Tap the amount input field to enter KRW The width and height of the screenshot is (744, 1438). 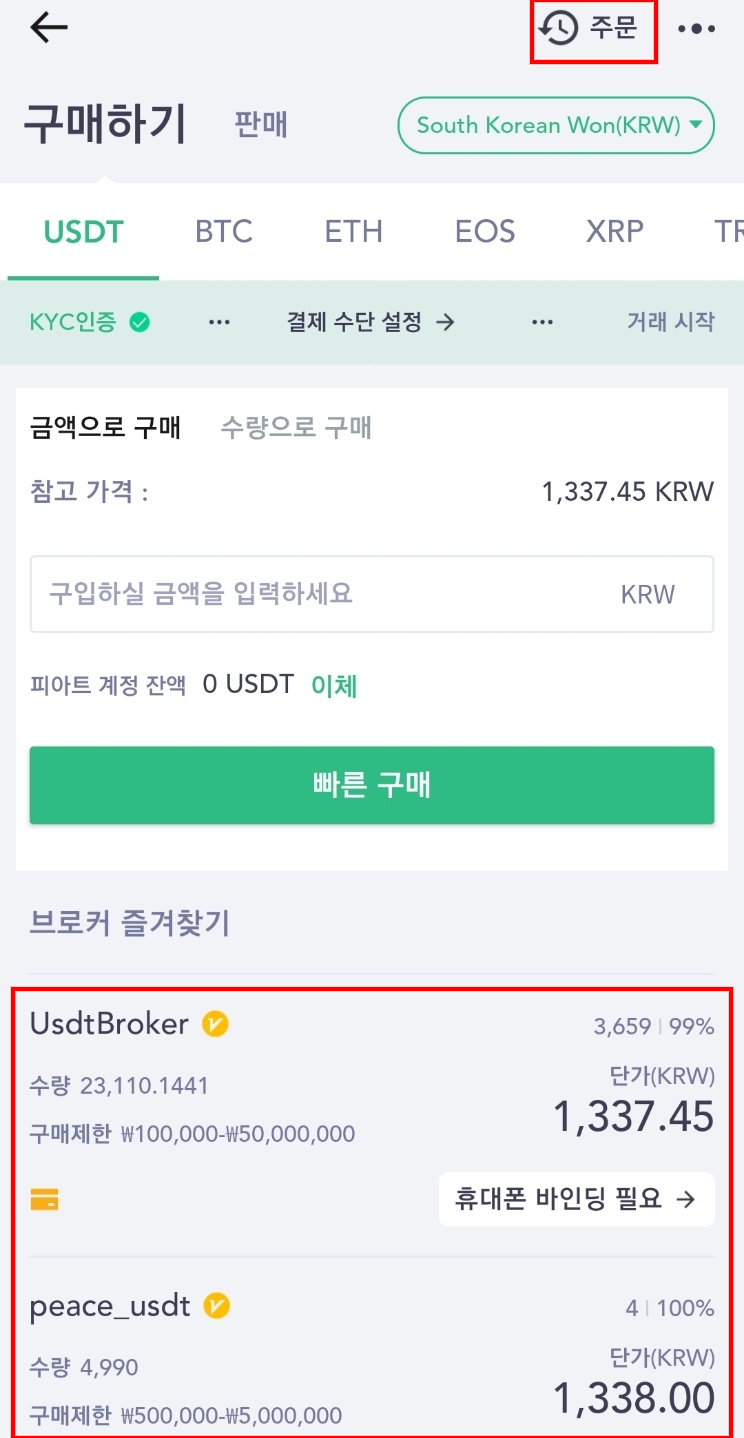(x=372, y=593)
